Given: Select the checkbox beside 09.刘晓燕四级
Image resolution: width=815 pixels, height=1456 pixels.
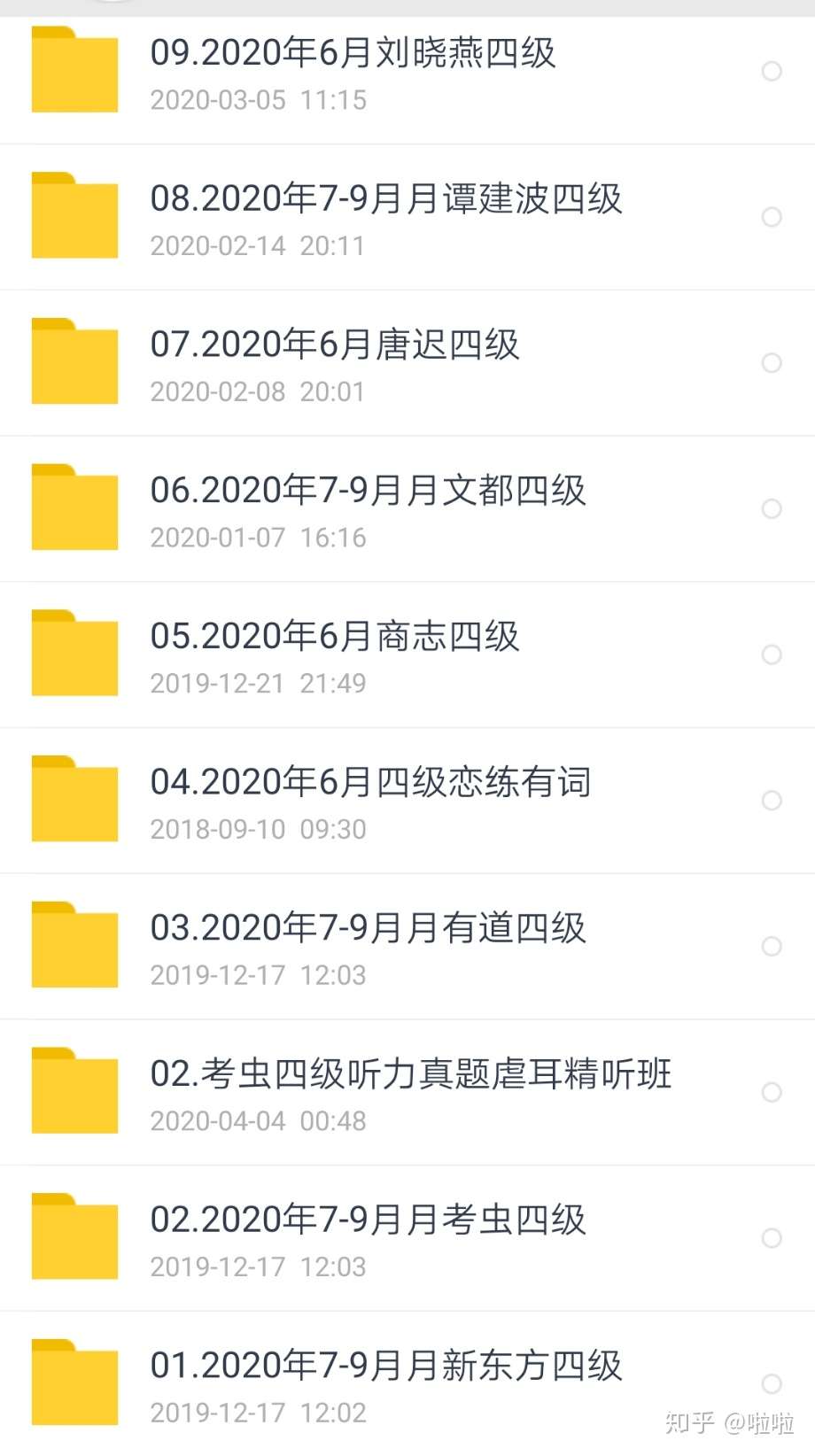Looking at the screenshot, I should click(x=772, y=73).
